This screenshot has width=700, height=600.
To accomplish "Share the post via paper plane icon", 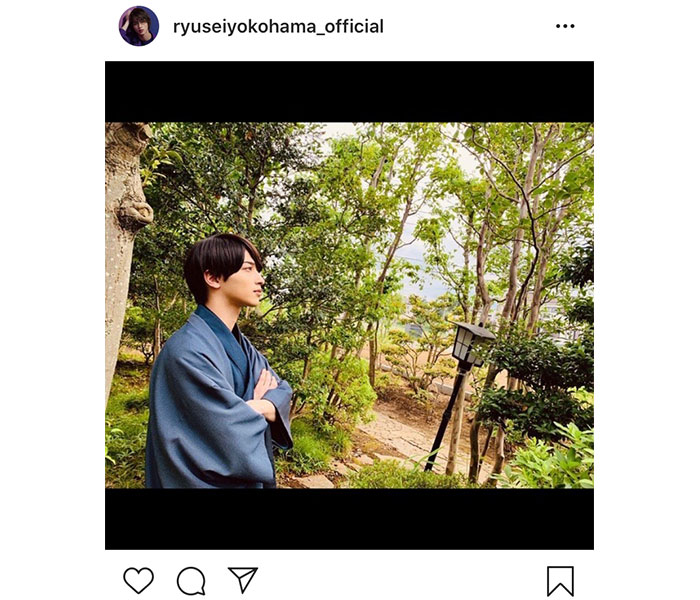I will 242,580.
